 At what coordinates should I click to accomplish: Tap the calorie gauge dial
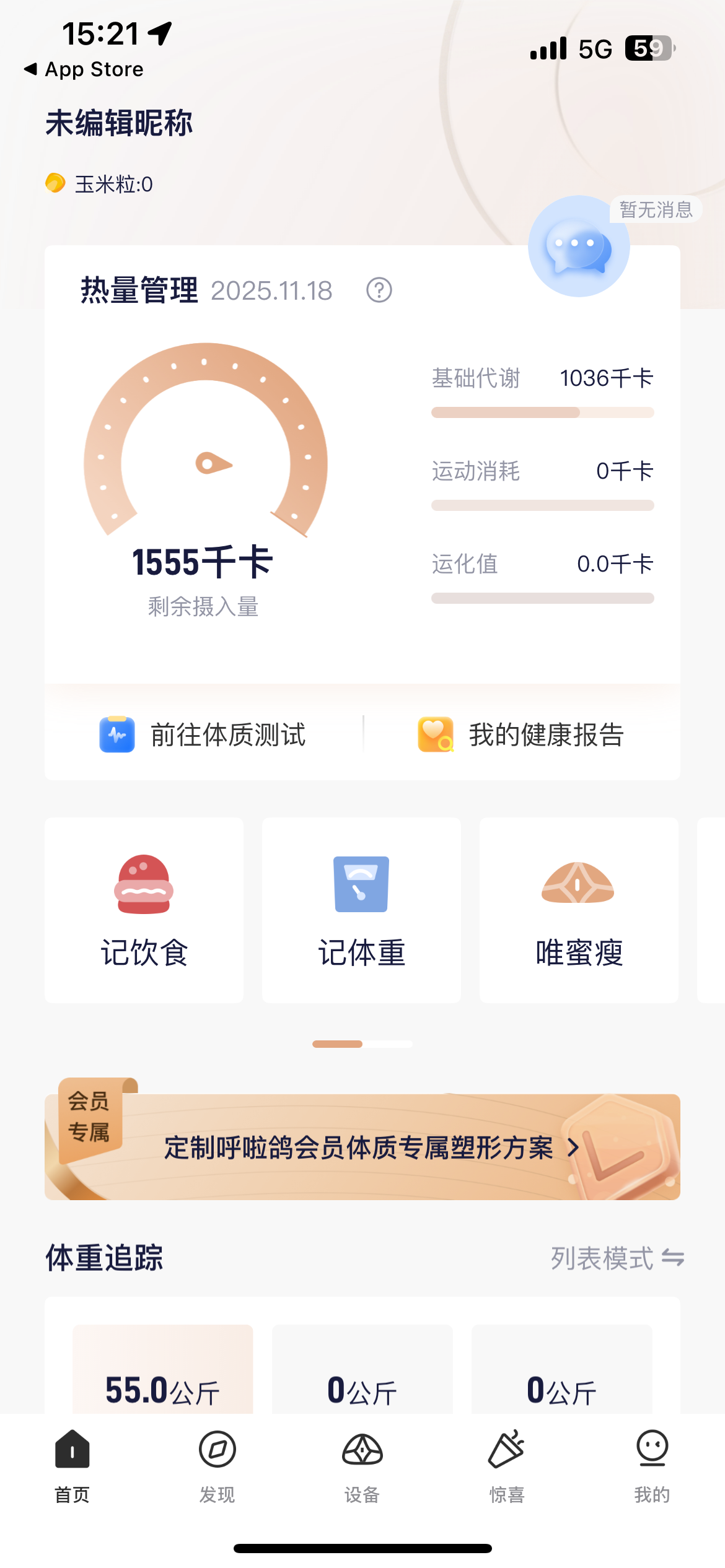[211, 464]
